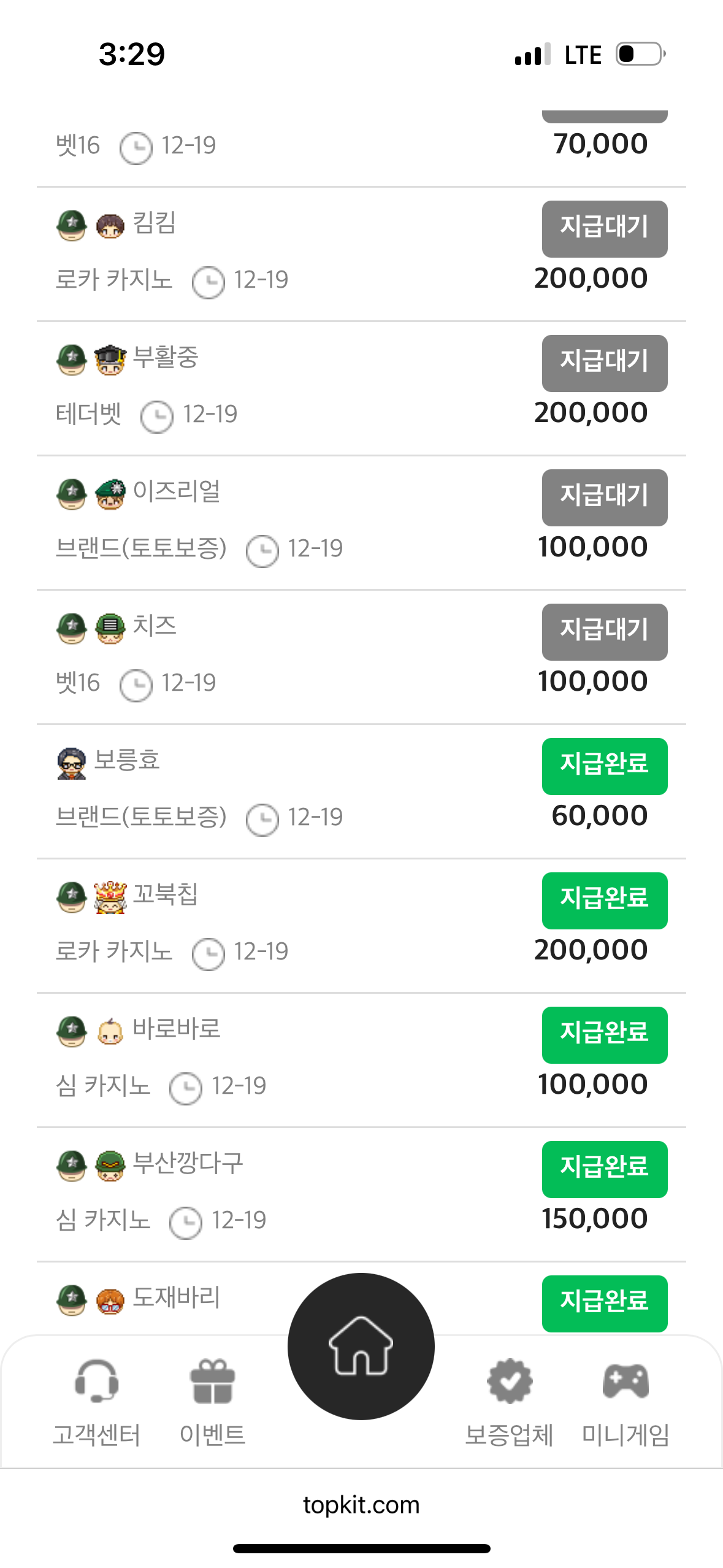Open 부산깡다구's 150,000 entry
Screen dimensions: 723x1568
(361, 1194)
